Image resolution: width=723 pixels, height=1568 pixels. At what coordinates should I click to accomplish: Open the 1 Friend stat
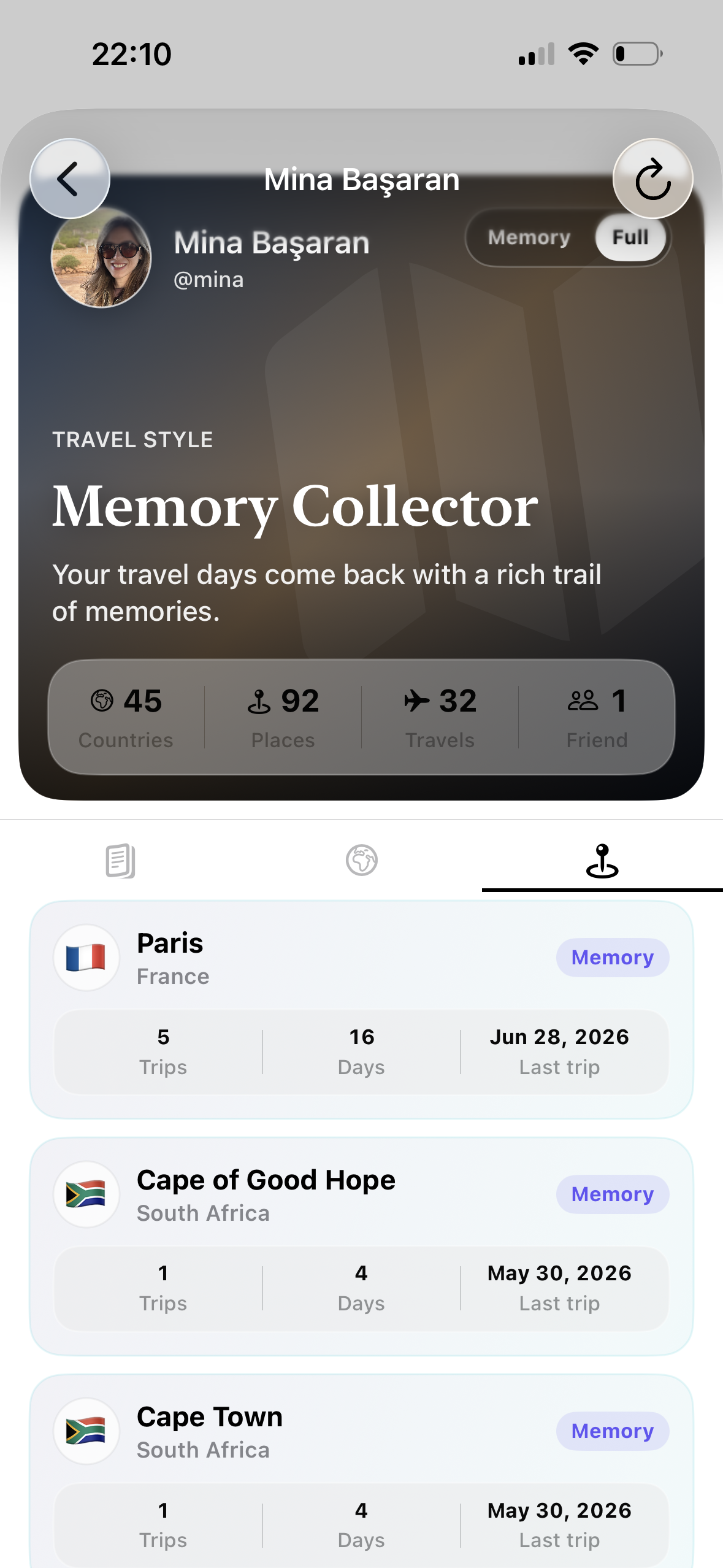[x=597, y=717]
